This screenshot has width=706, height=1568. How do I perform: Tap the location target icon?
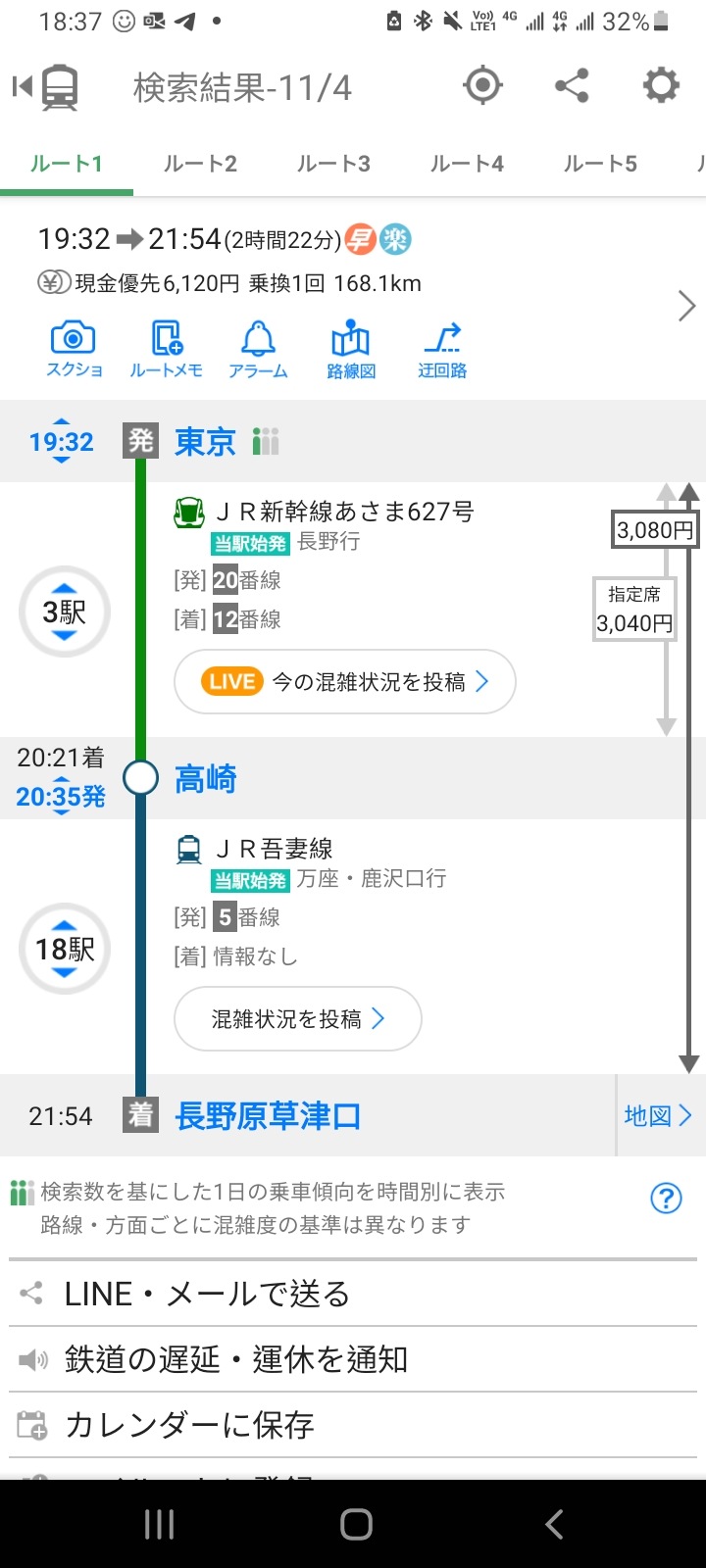482,86
